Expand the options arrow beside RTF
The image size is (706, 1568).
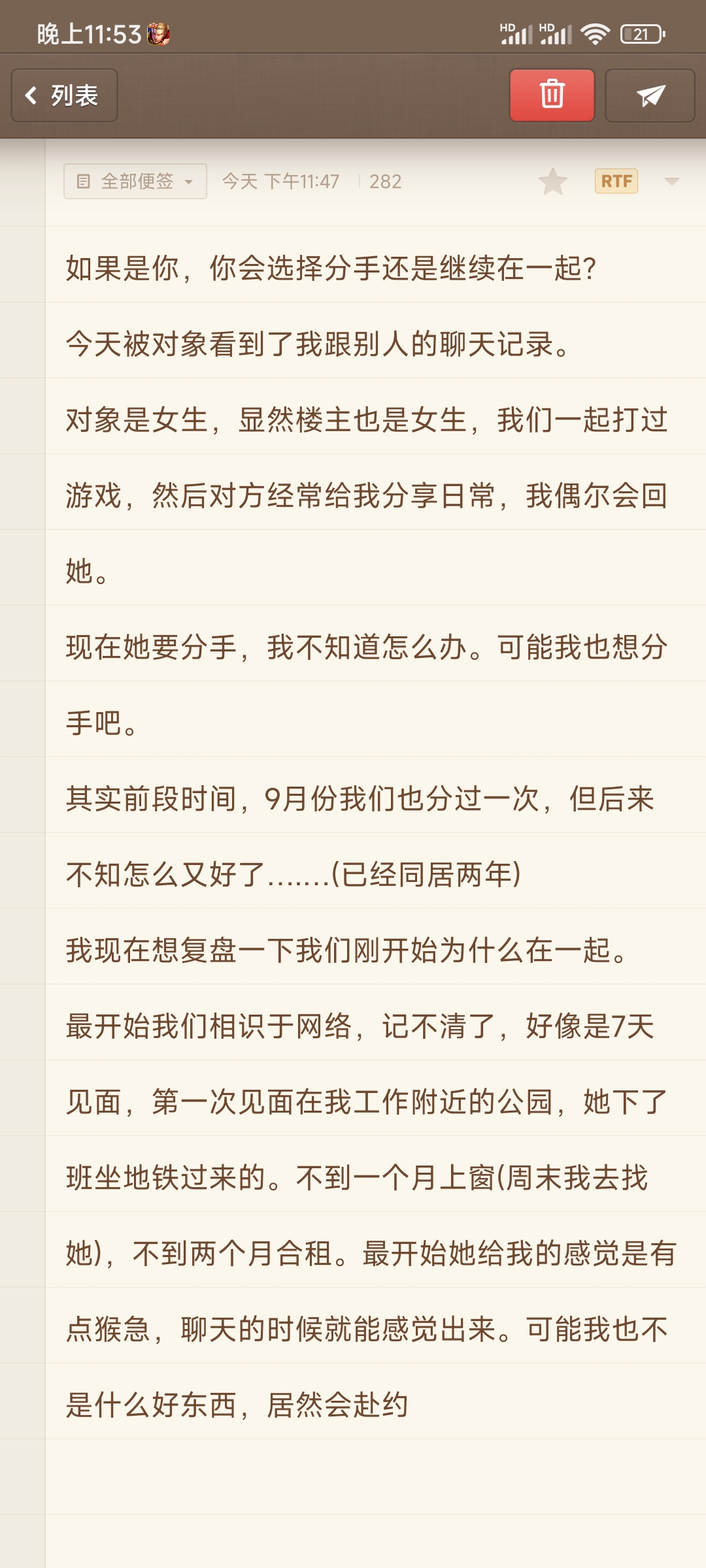(672, 181)
